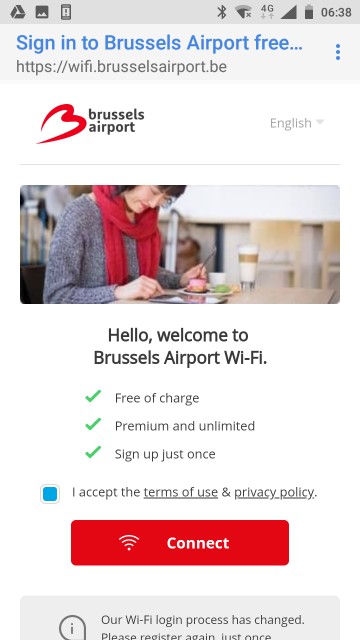Open the terms of use link

pos(180,492)
